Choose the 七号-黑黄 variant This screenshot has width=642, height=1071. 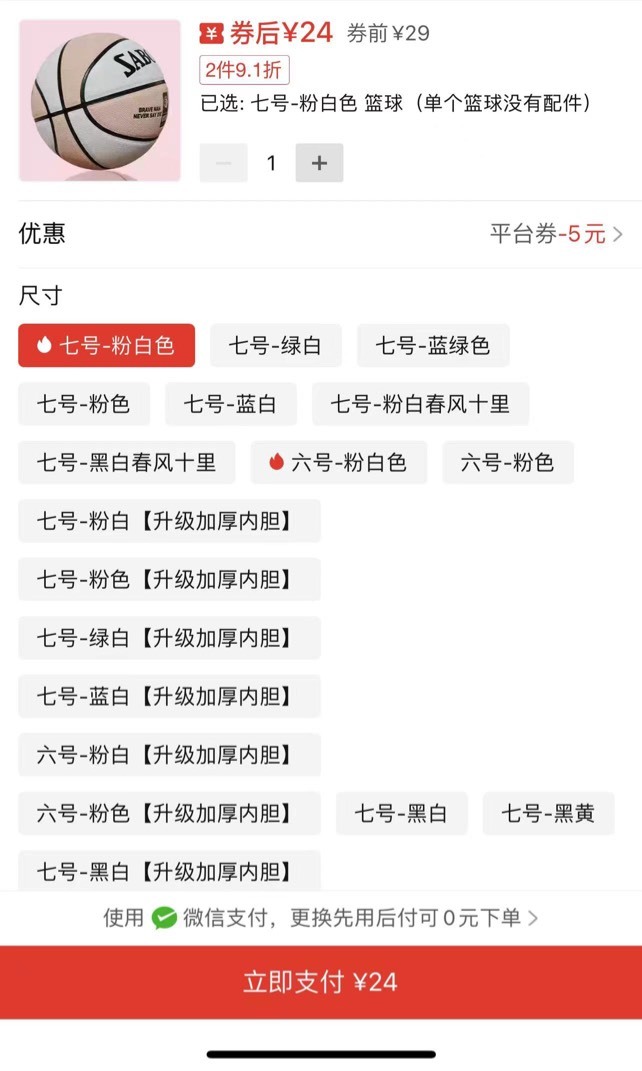(548, 813)
